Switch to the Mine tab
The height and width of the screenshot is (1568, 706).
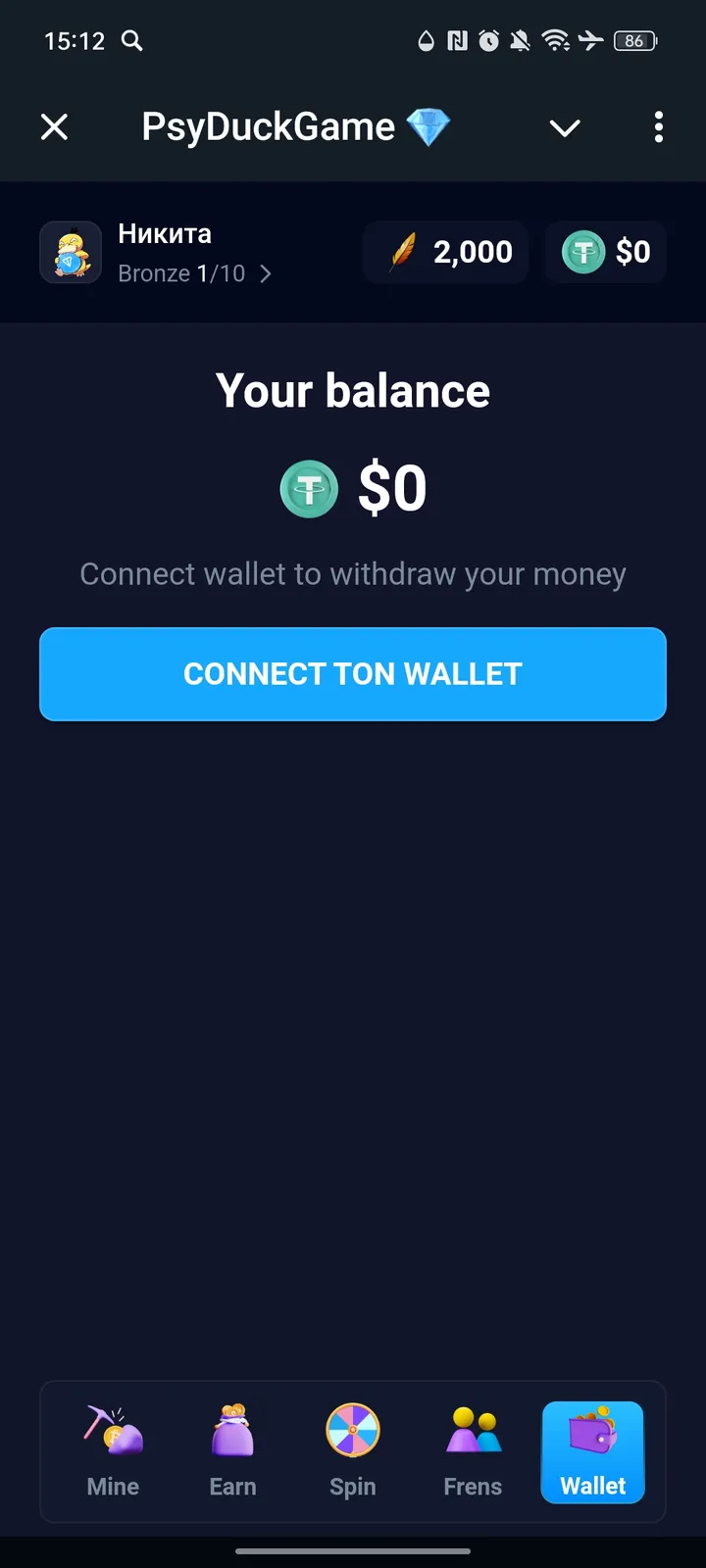tap(113, 1452)
